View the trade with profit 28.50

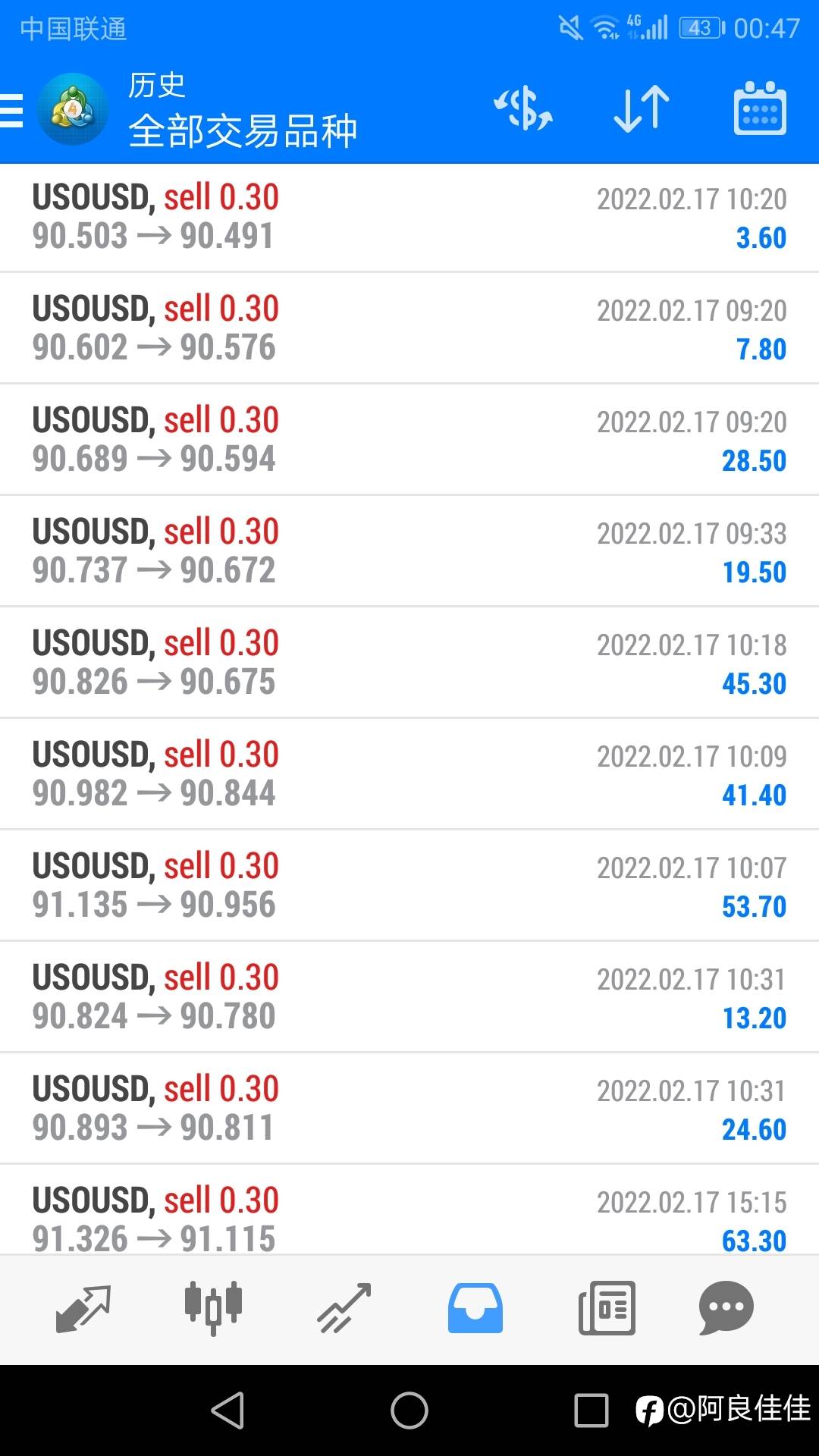pos(409,440)
